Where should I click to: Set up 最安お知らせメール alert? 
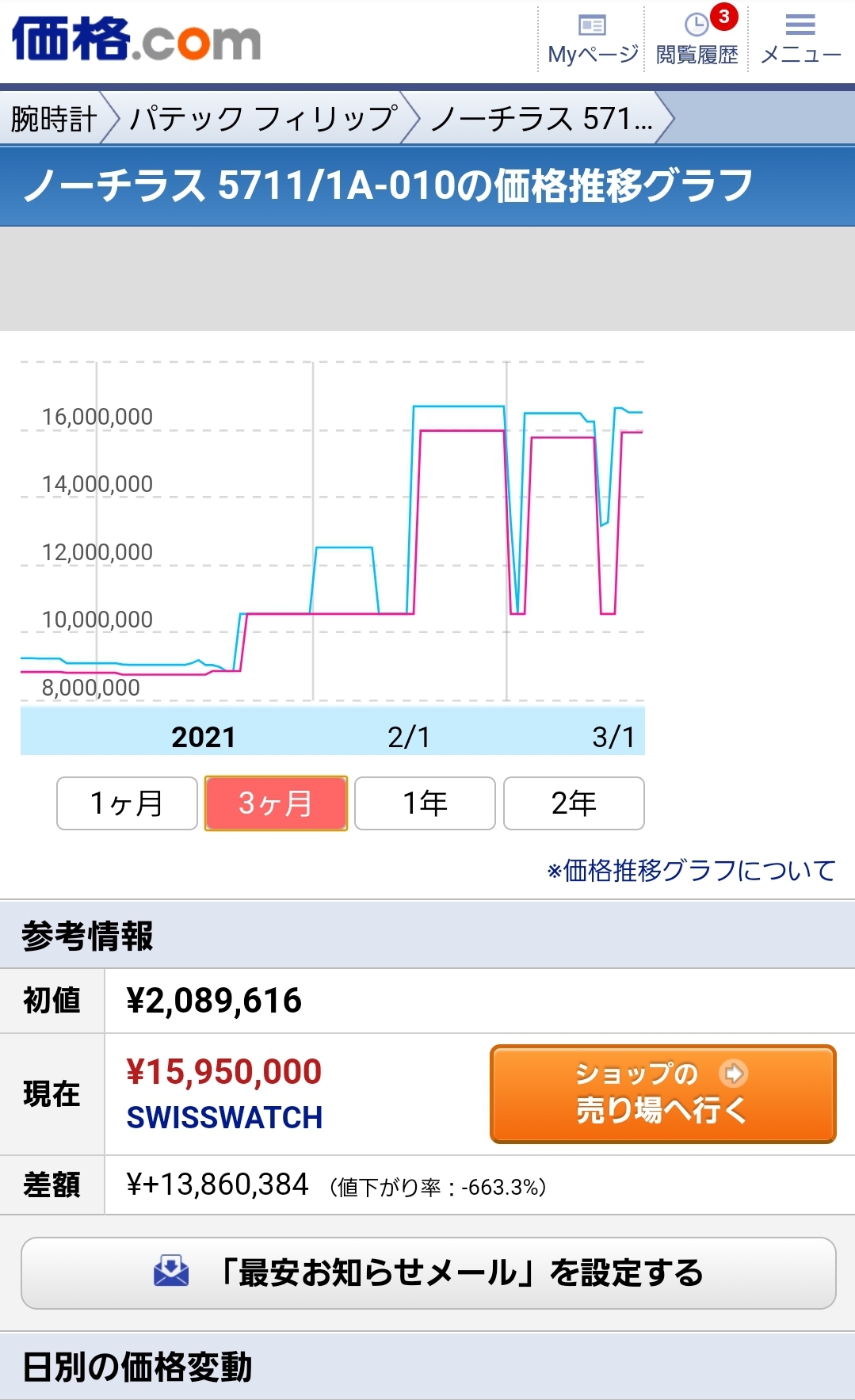[428, 1273]
